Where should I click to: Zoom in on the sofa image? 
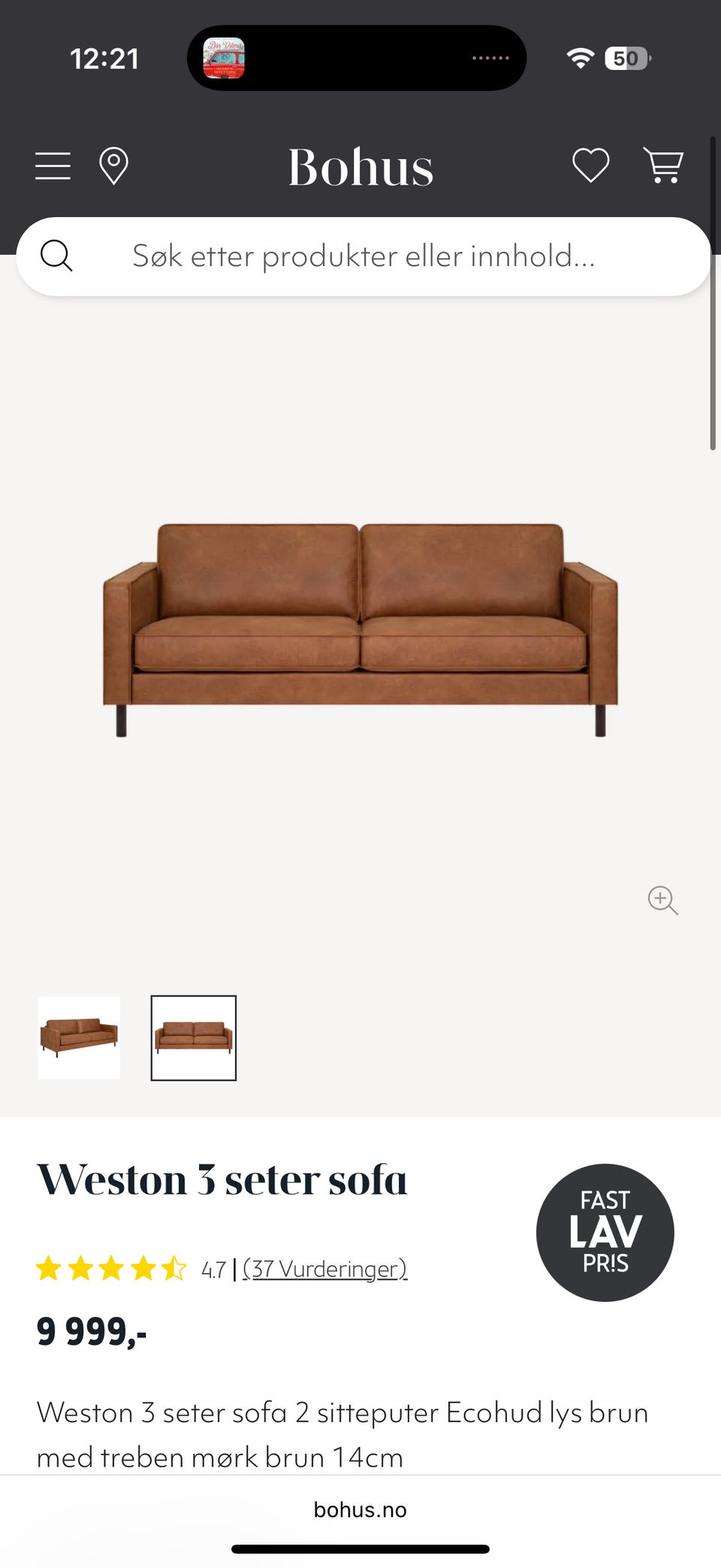(x=662, y=900)
